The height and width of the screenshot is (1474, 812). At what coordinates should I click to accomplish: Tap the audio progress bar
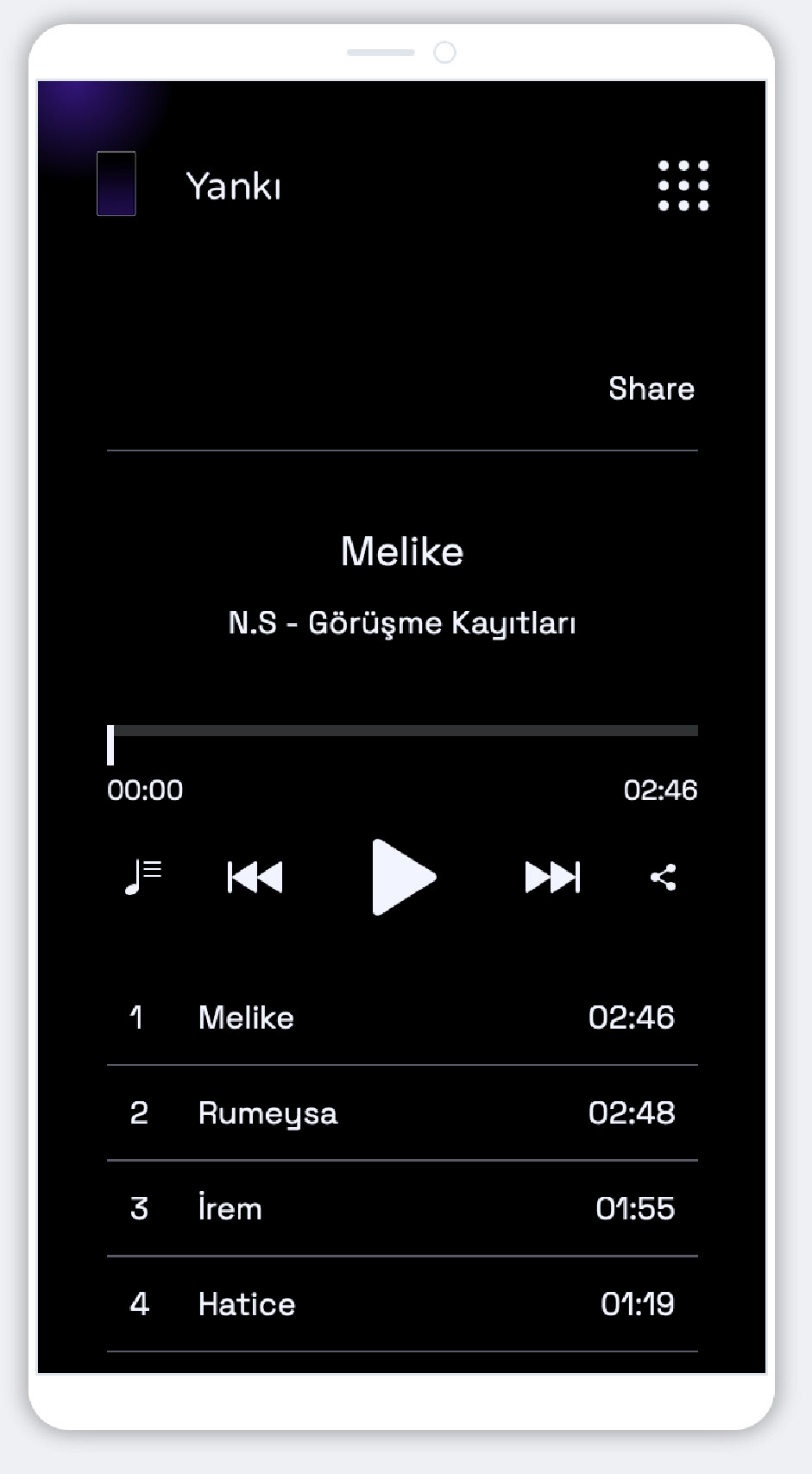pos(402,731)
